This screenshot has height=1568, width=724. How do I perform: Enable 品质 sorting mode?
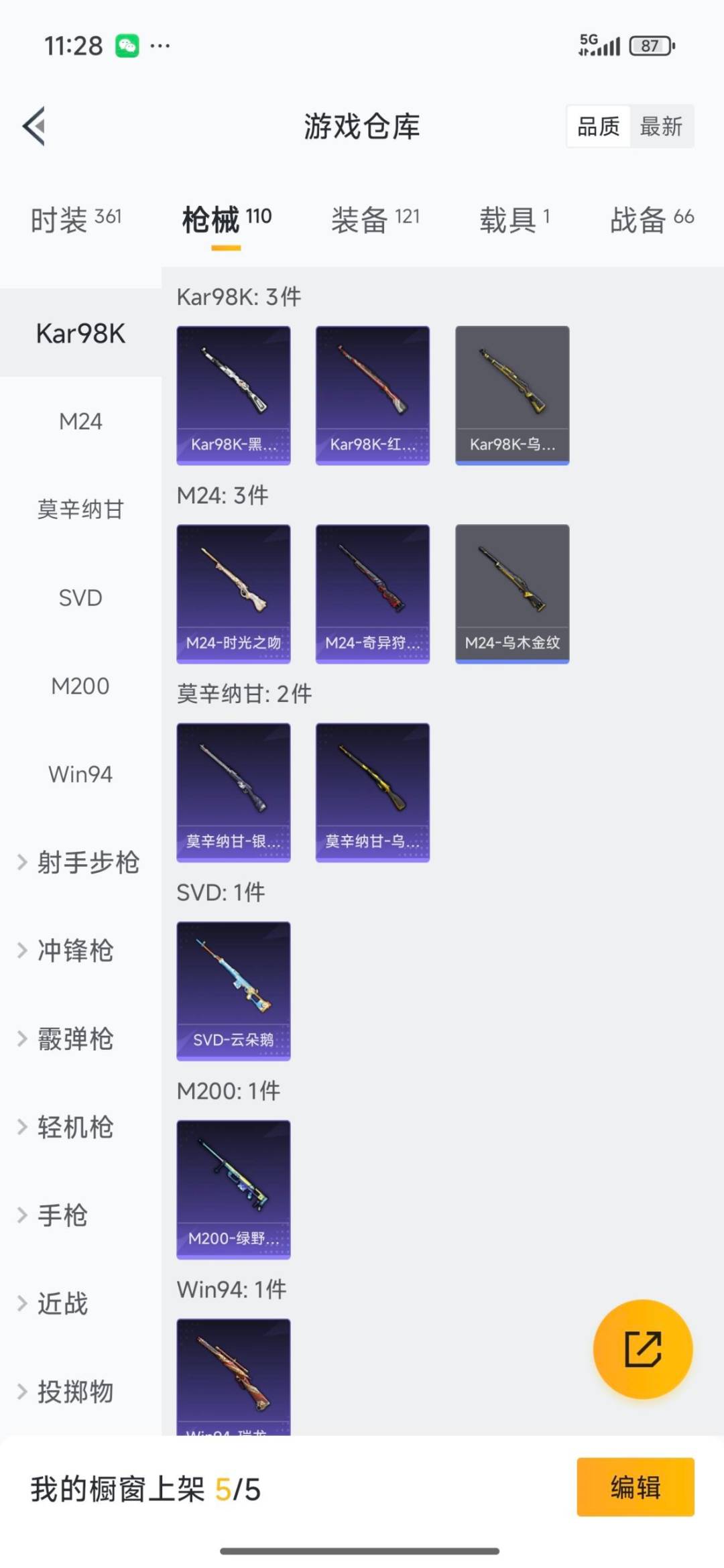599,127
